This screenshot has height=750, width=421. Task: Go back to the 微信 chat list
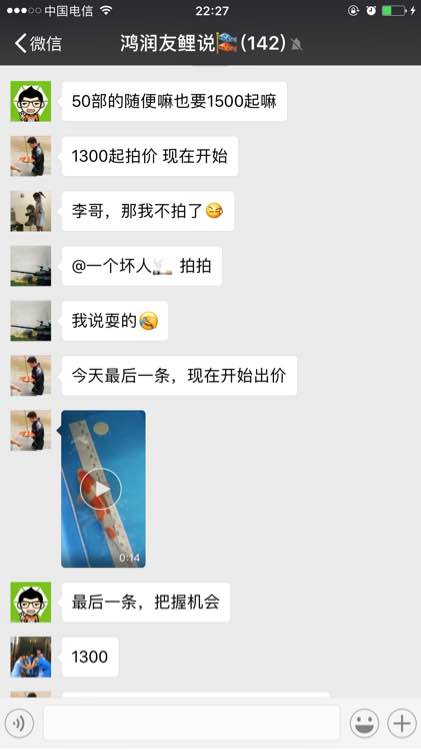[x=38, y=44]
